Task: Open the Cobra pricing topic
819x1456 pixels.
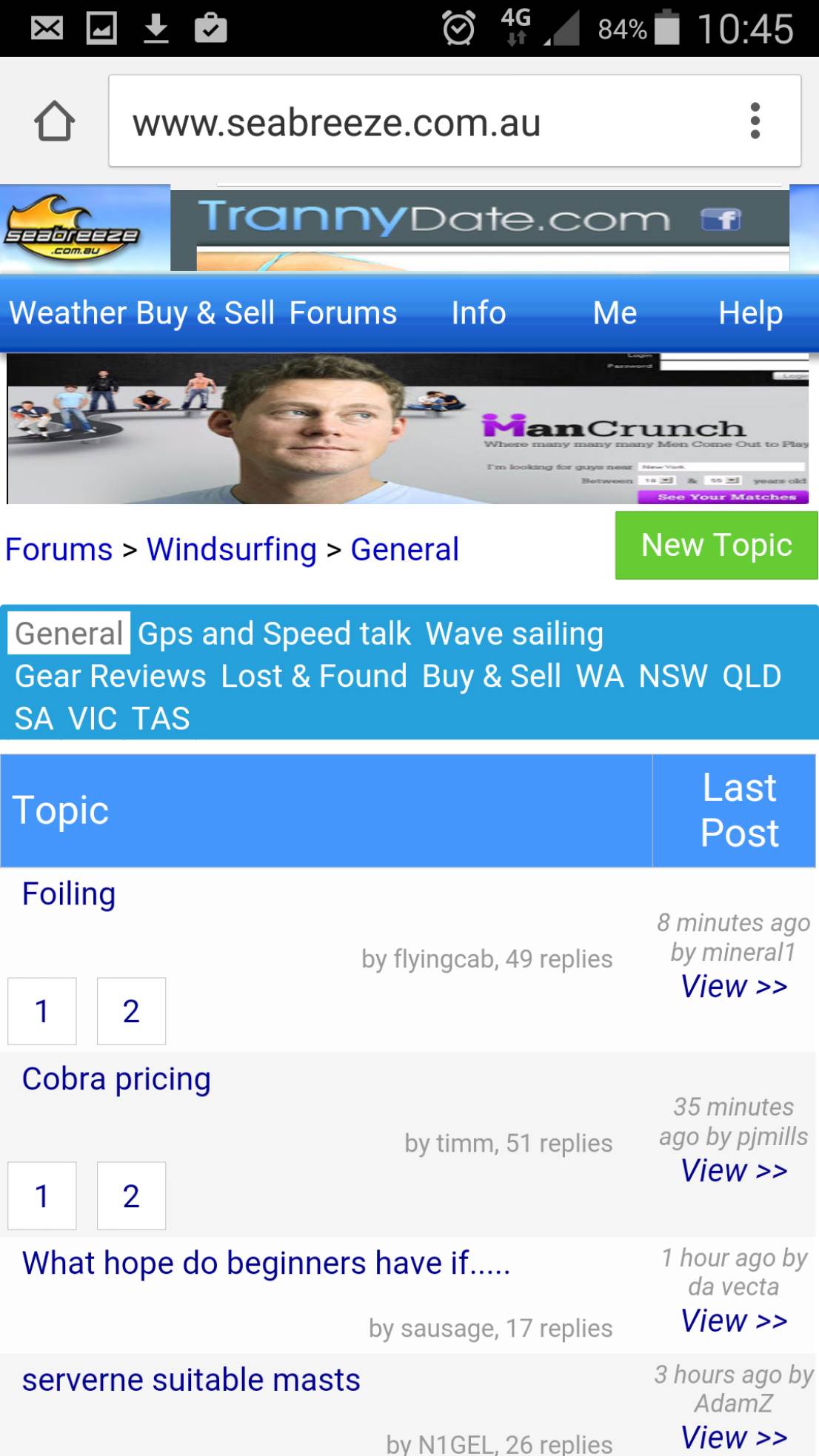Action: pos(116,1079)
